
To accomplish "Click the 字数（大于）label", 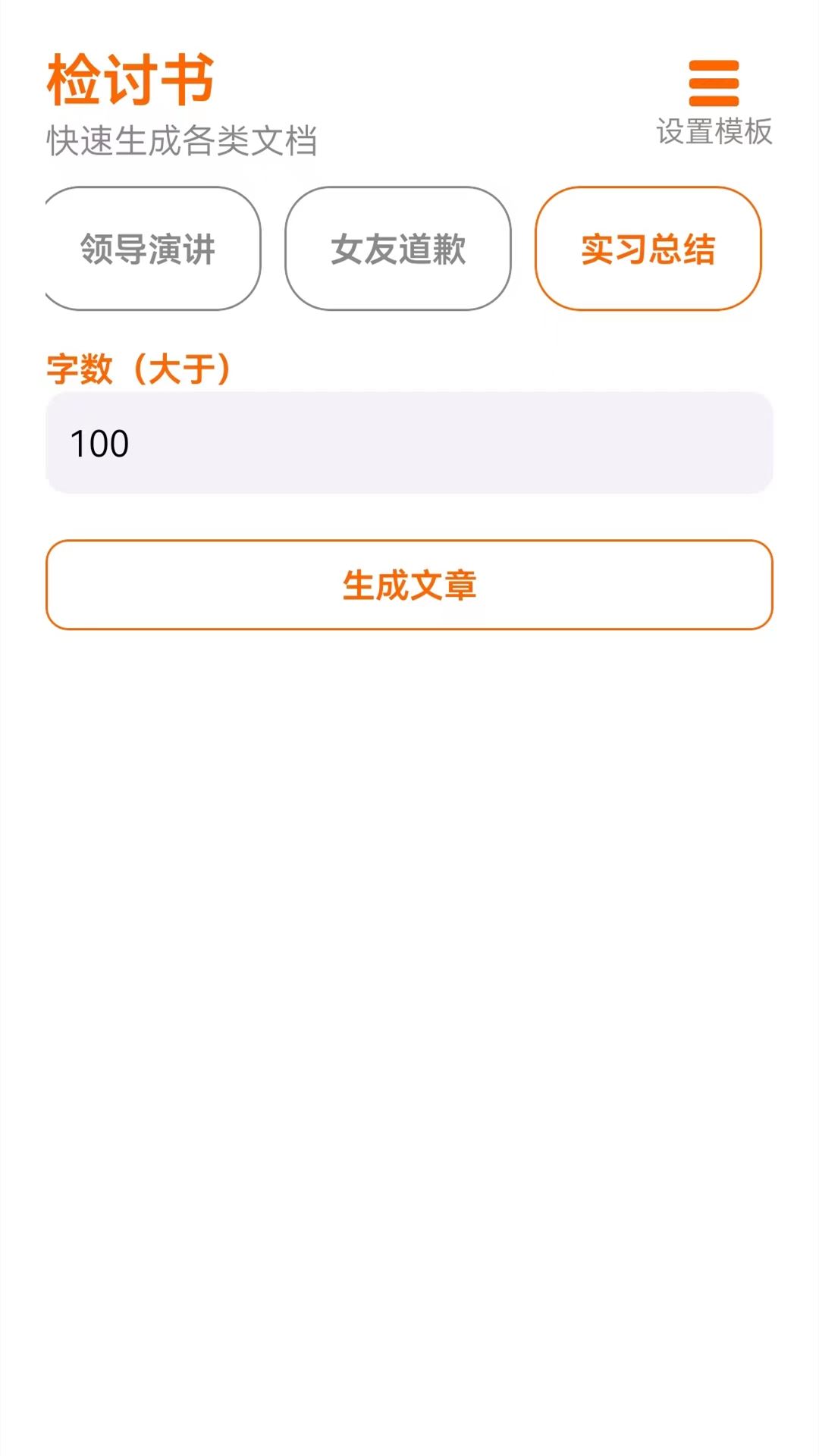I will click(x=139, y=369).
